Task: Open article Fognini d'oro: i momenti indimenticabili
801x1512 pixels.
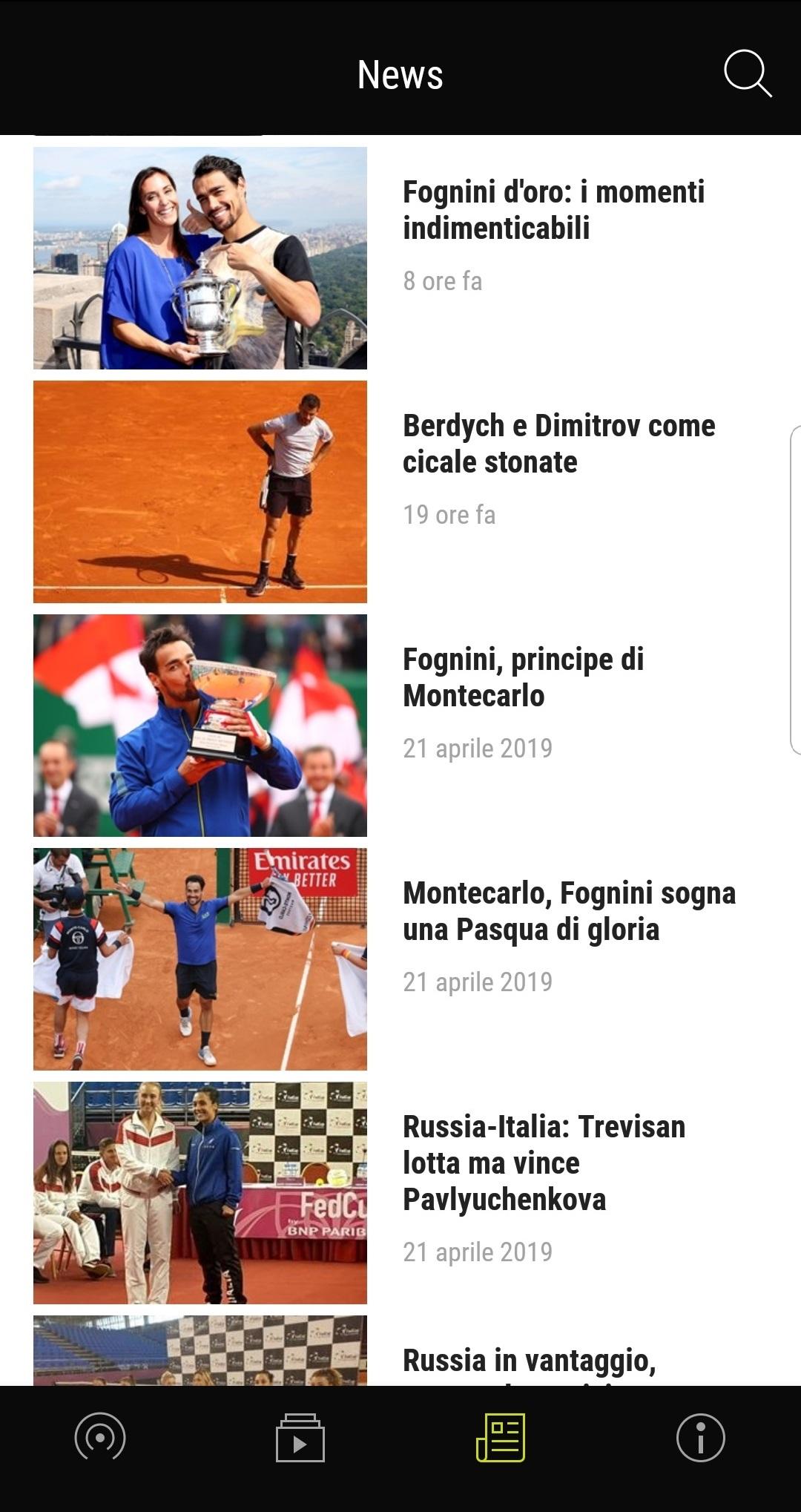Action: pyautogui.click(x=553, y=211)
